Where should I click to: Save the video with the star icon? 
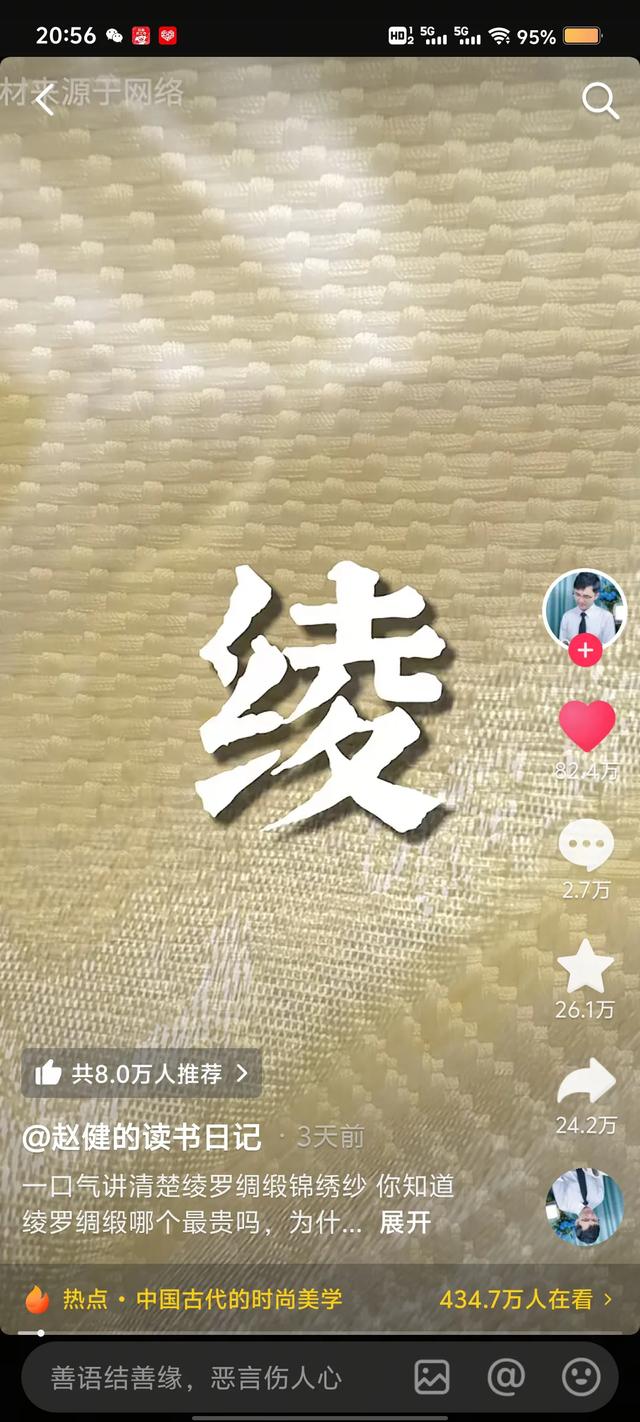[x=586, y=966]
